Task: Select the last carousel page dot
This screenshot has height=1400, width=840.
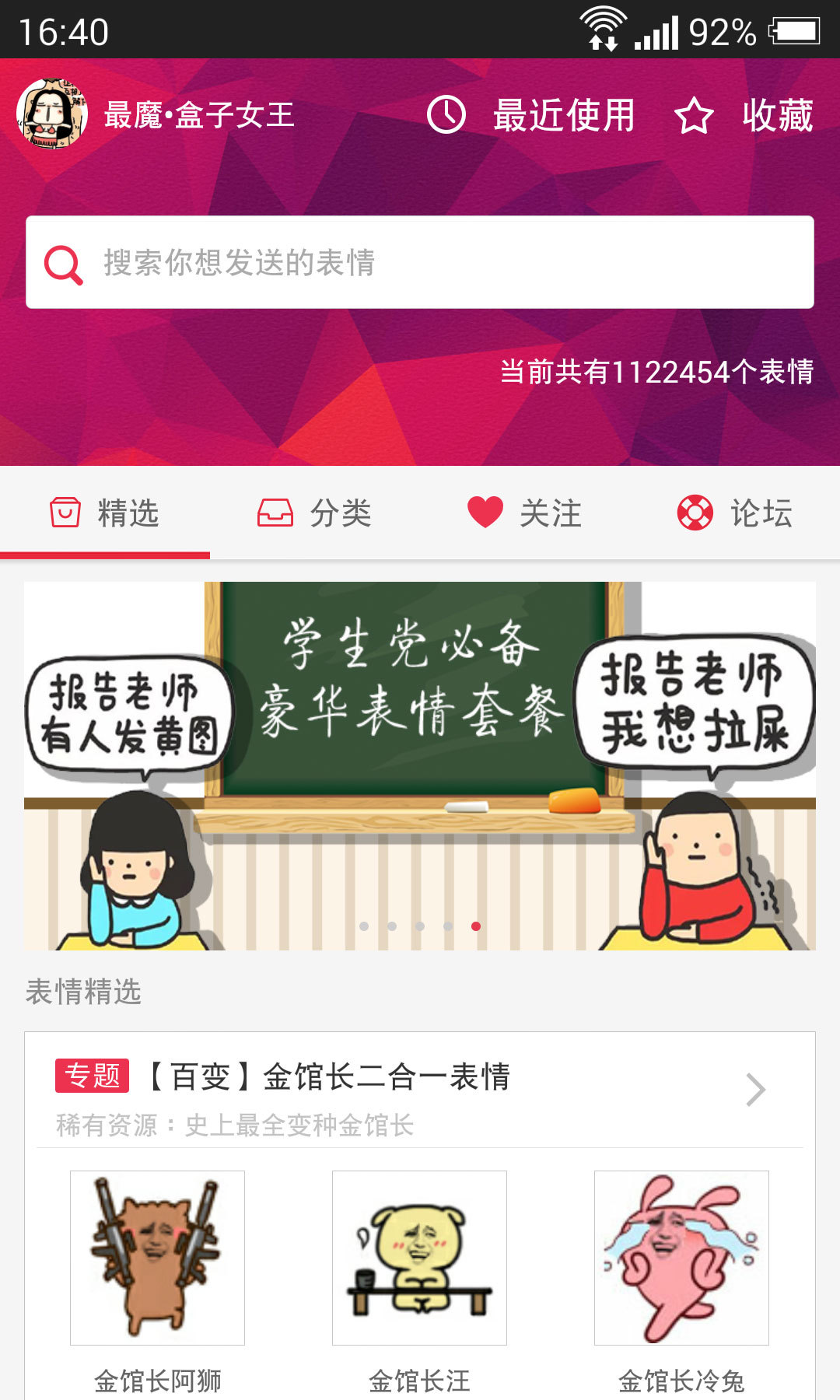Action: click(x=475, y=926)
